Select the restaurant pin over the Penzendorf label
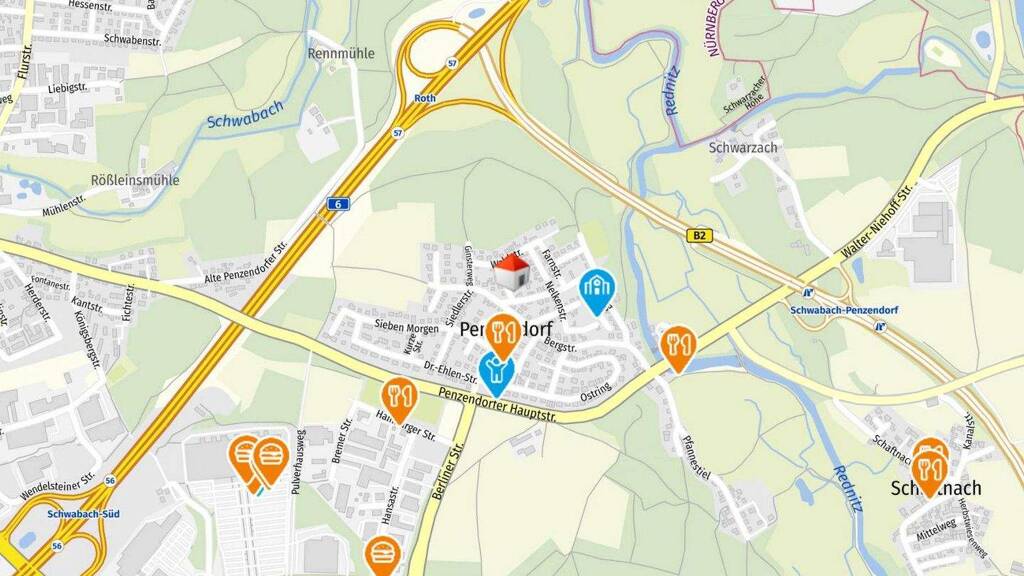This screenshot has height=576, width=1024. (504, 334)
